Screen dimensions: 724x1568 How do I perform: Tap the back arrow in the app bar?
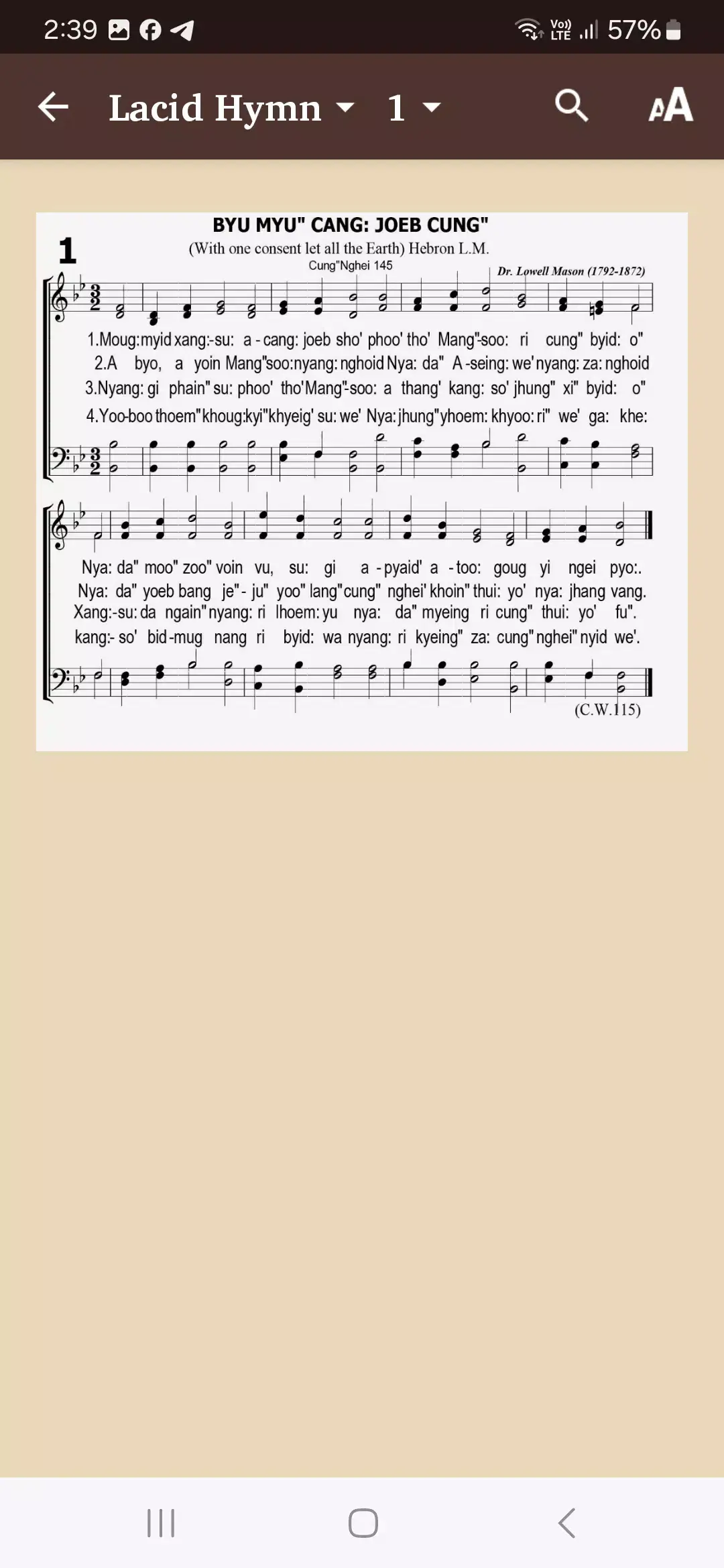tap(54, 107)
